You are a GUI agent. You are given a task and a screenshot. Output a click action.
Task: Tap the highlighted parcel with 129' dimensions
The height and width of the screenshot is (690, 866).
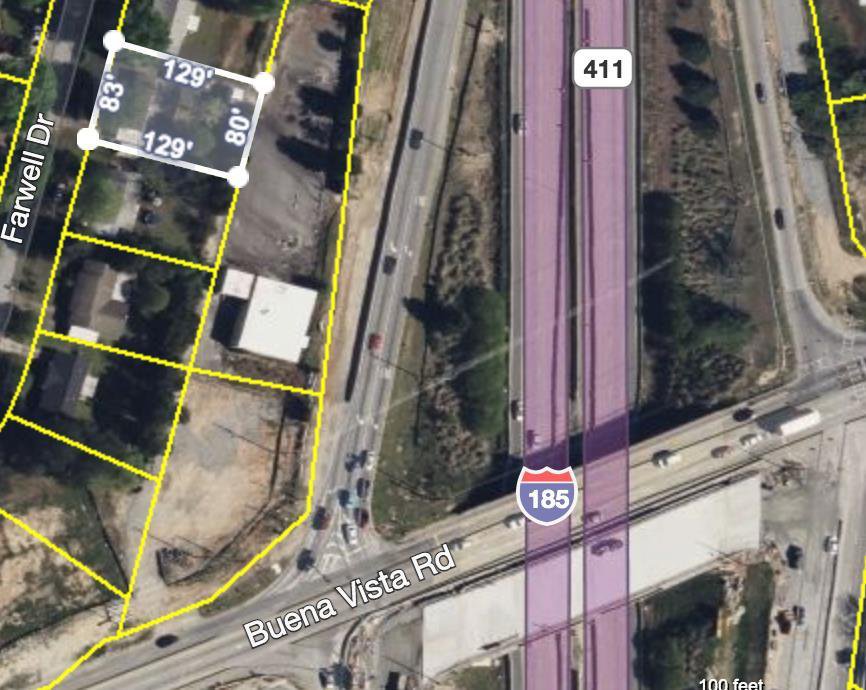click(x=176, y=110)
